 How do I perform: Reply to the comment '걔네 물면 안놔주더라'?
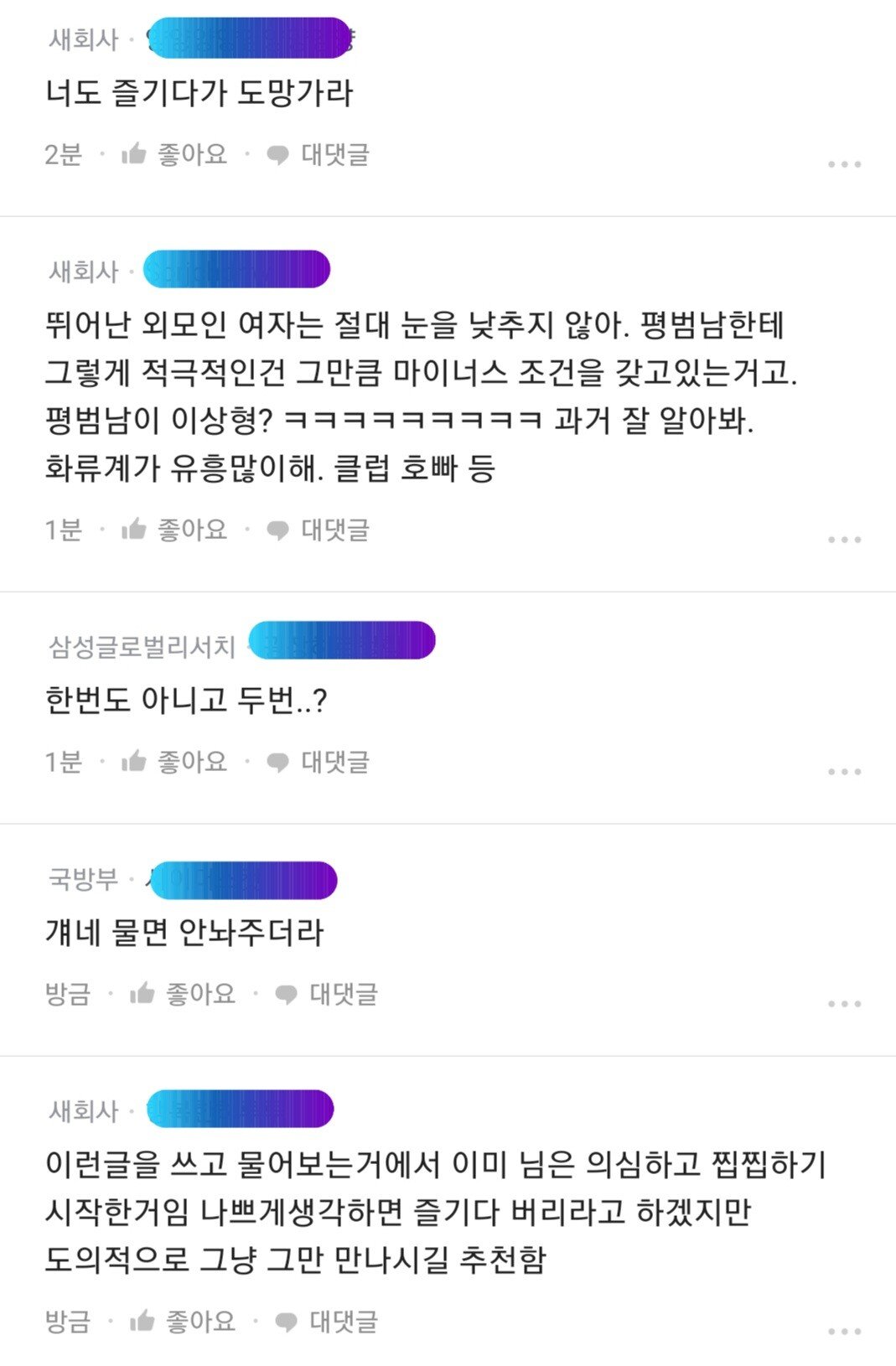pyautogui.click(x=326, y=994)
